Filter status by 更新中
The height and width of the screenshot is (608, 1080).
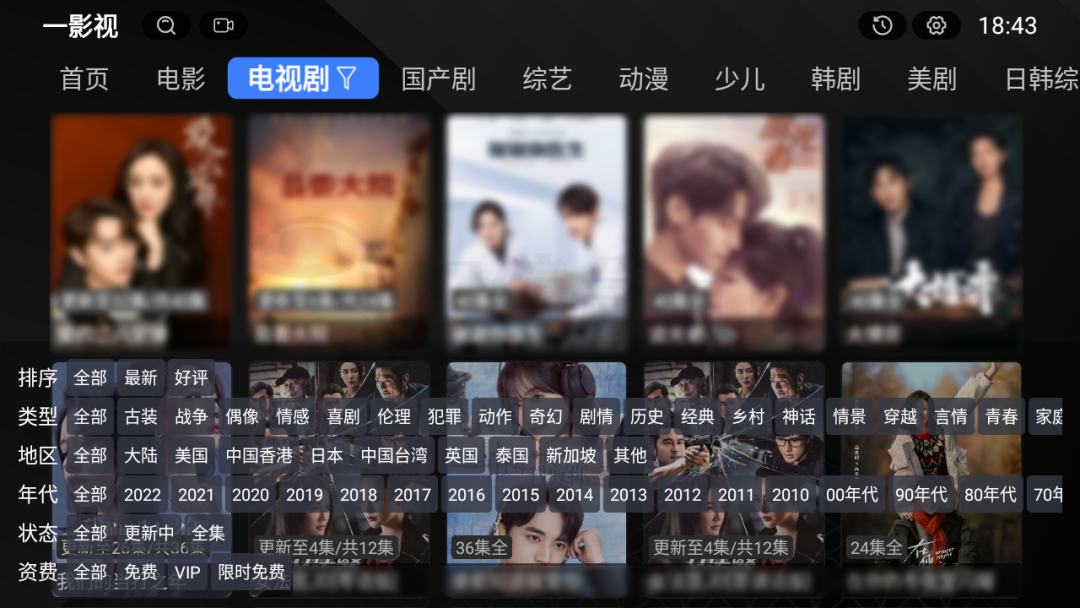(150, 534)
